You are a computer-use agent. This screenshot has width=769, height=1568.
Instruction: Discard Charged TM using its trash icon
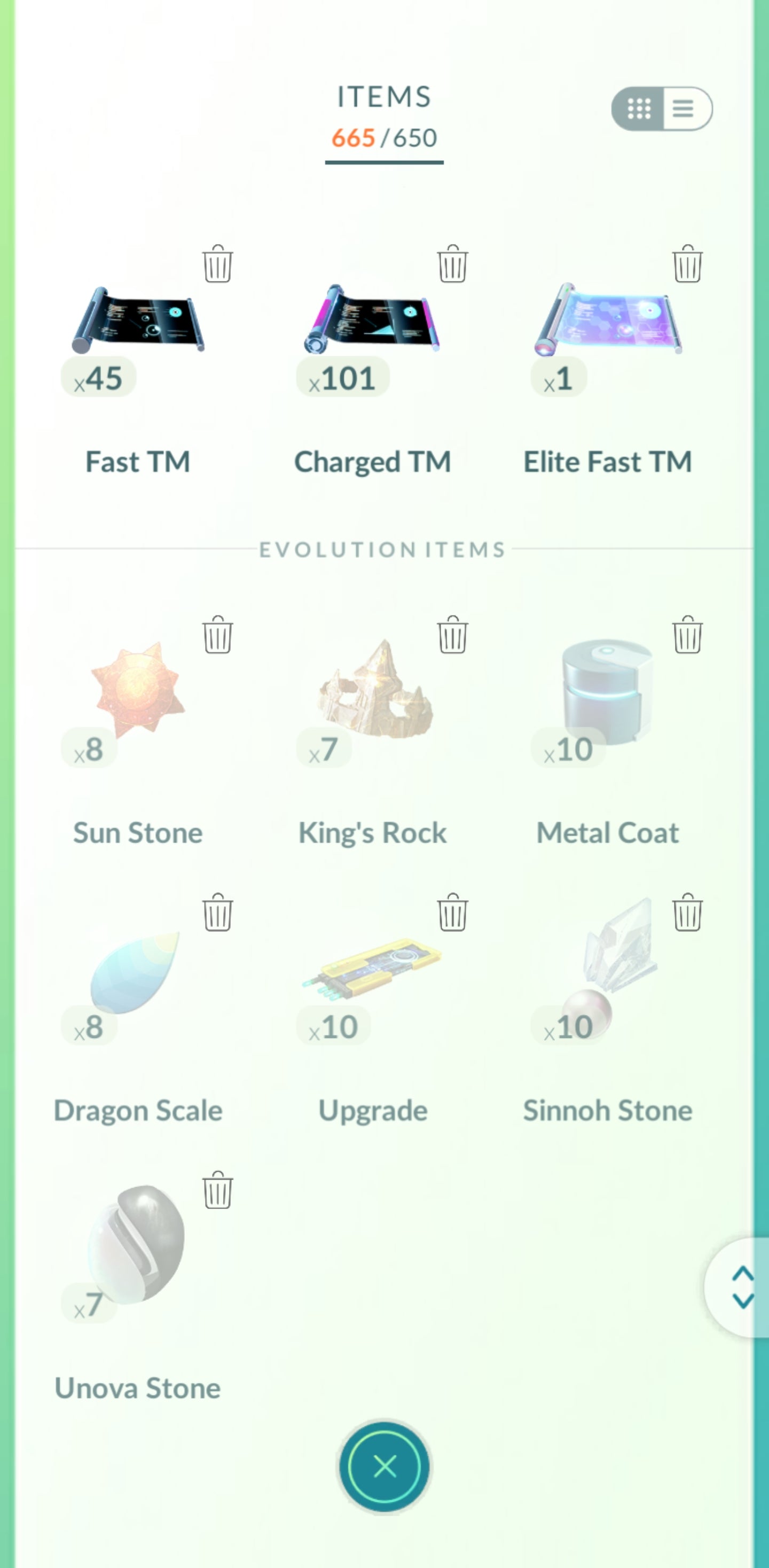click(x=452, y=264)
